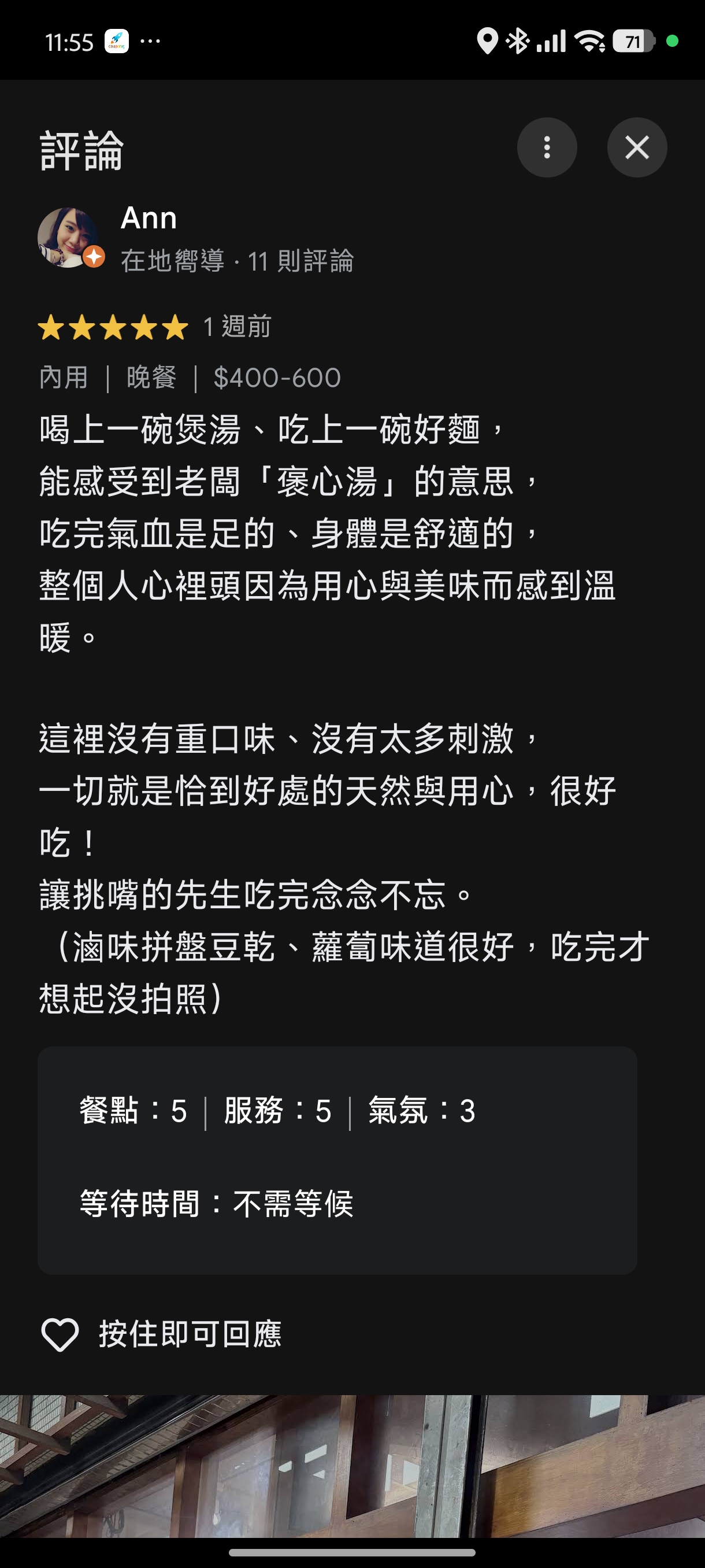705x1568 pixels.
Task: View Ann's profile photo
Action: click(x=69, y=237)
